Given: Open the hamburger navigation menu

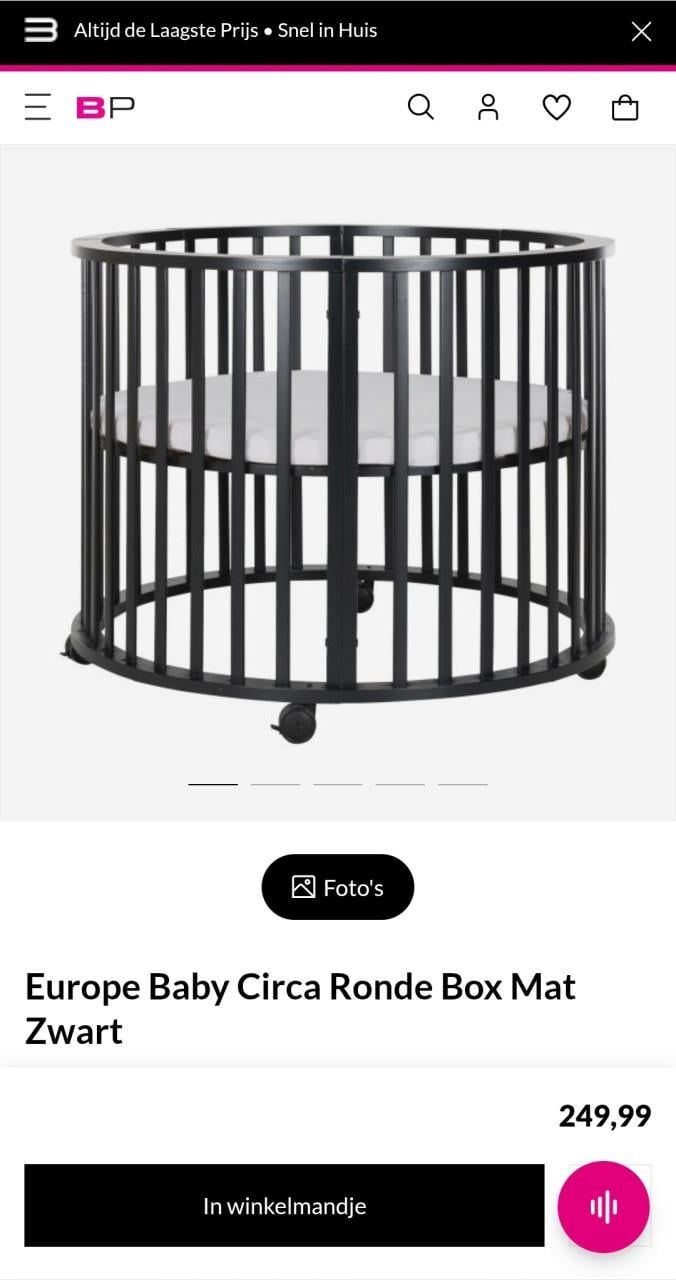Looking at the screenshot, I should [x=38, y=107].
